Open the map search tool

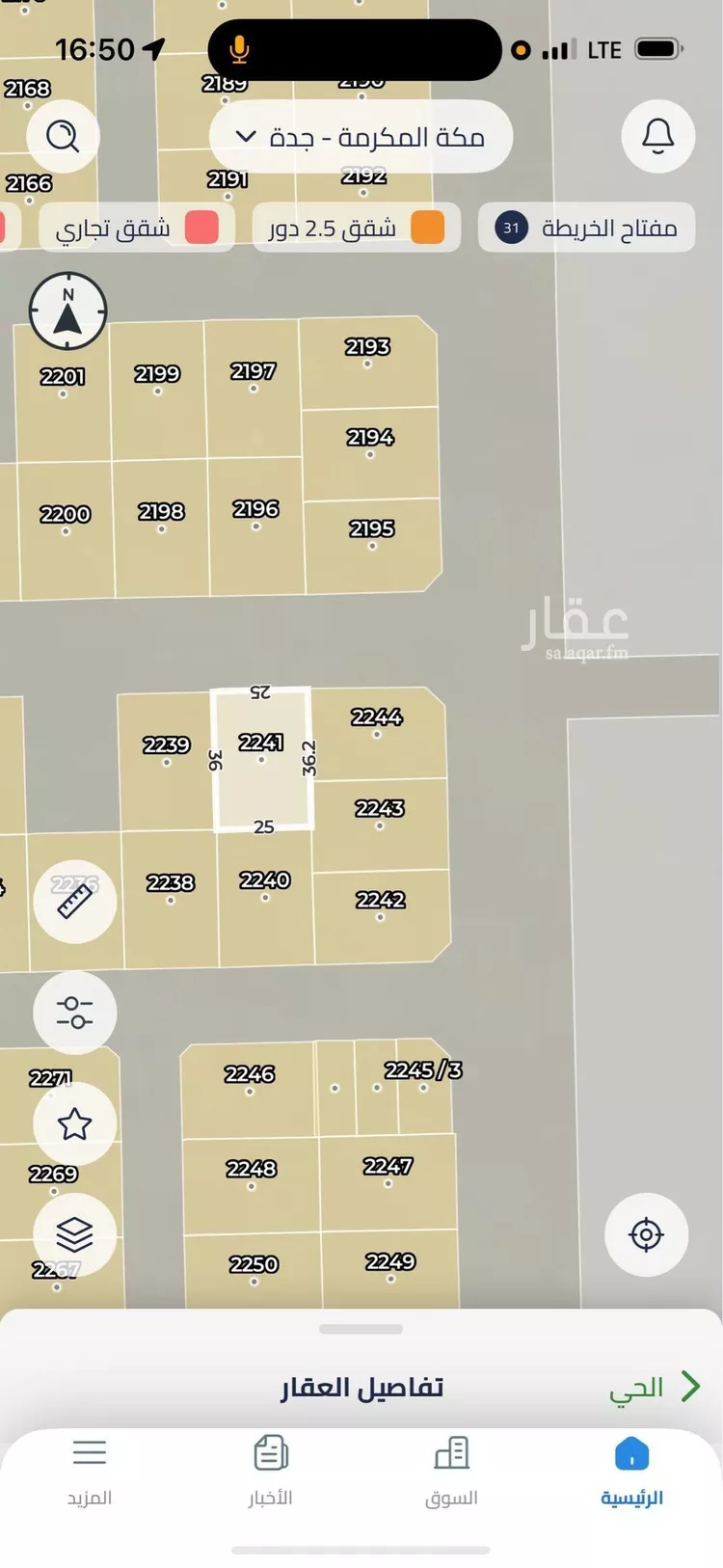(x=64, y=137)
